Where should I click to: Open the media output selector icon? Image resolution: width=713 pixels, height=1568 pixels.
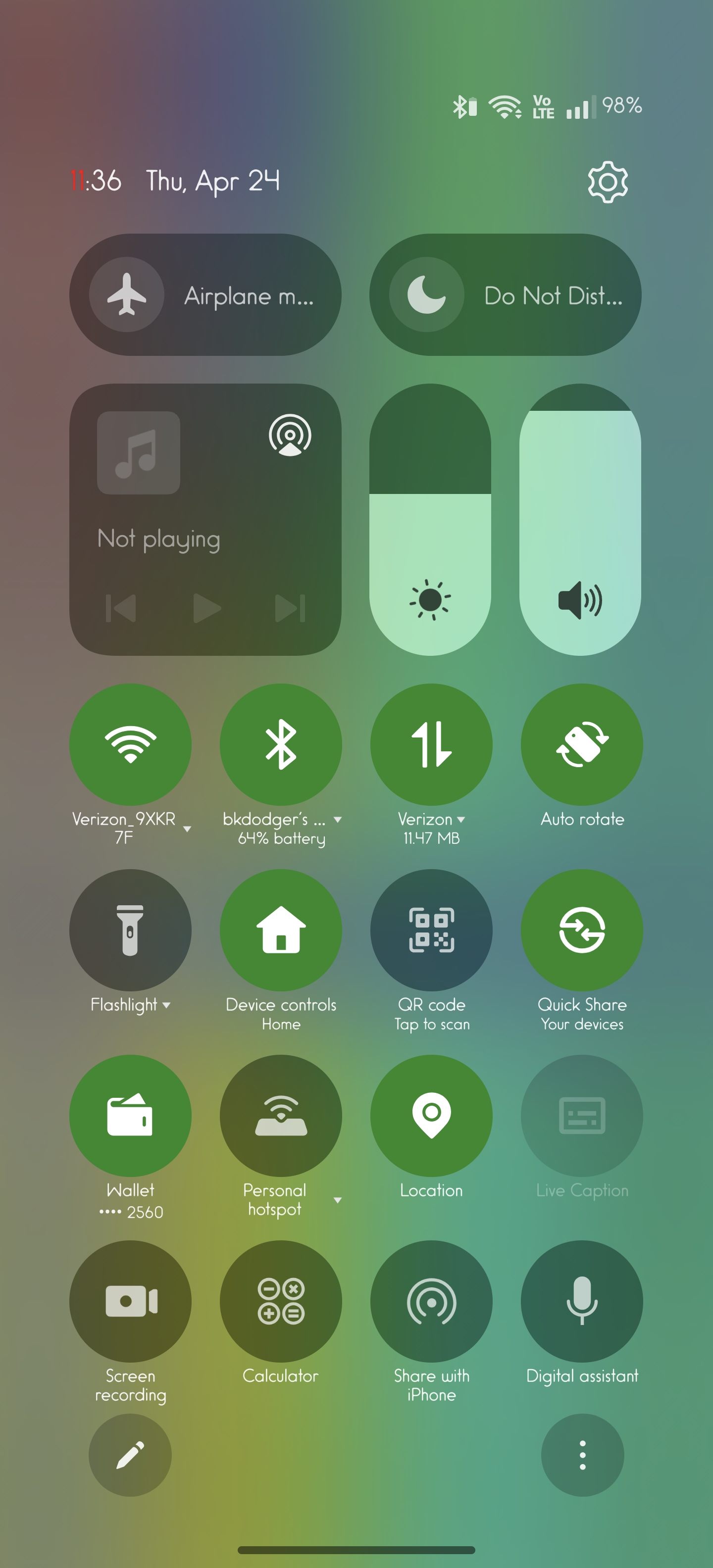tap(290, 435)
